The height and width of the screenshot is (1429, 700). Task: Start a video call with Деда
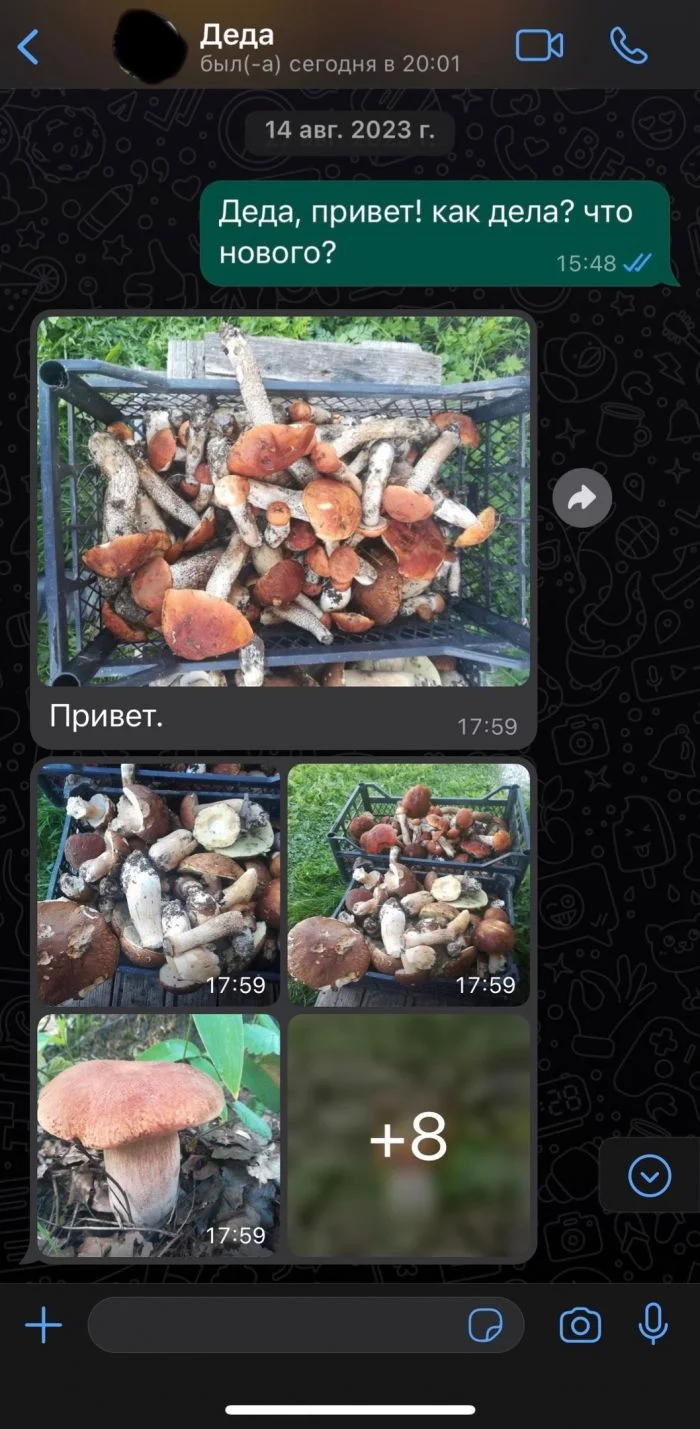point(539,46)
